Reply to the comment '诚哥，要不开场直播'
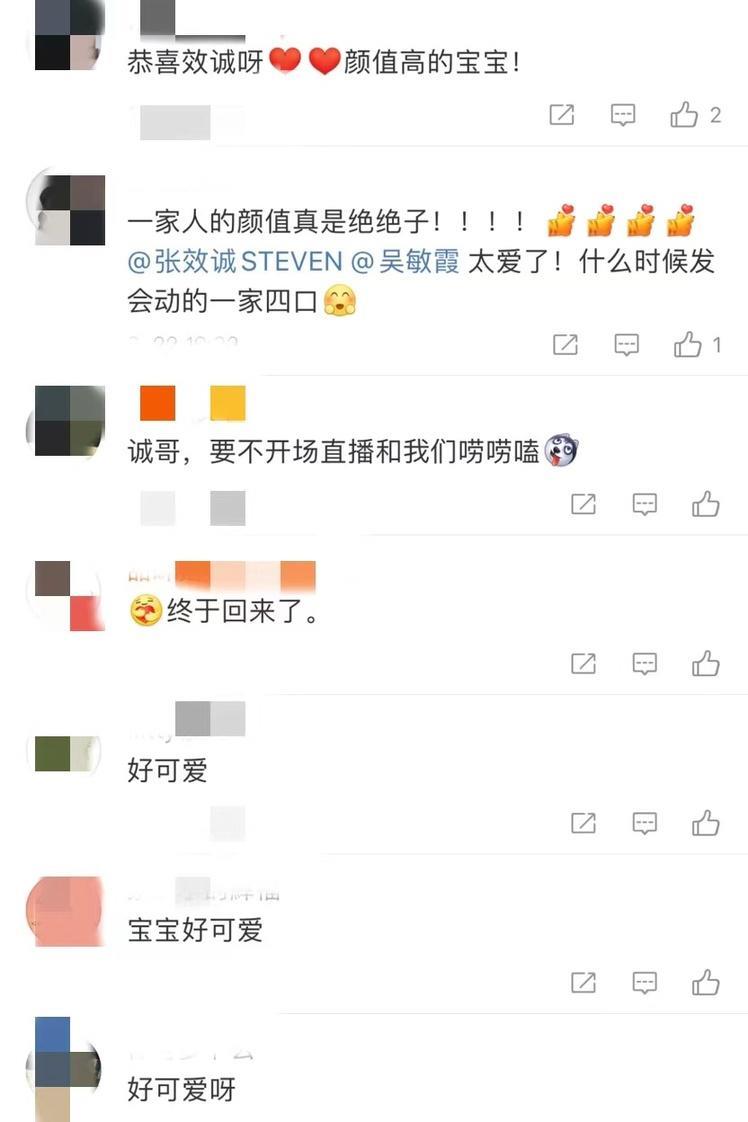Screen dimensions: 748x1122 [x=645, y=503]
